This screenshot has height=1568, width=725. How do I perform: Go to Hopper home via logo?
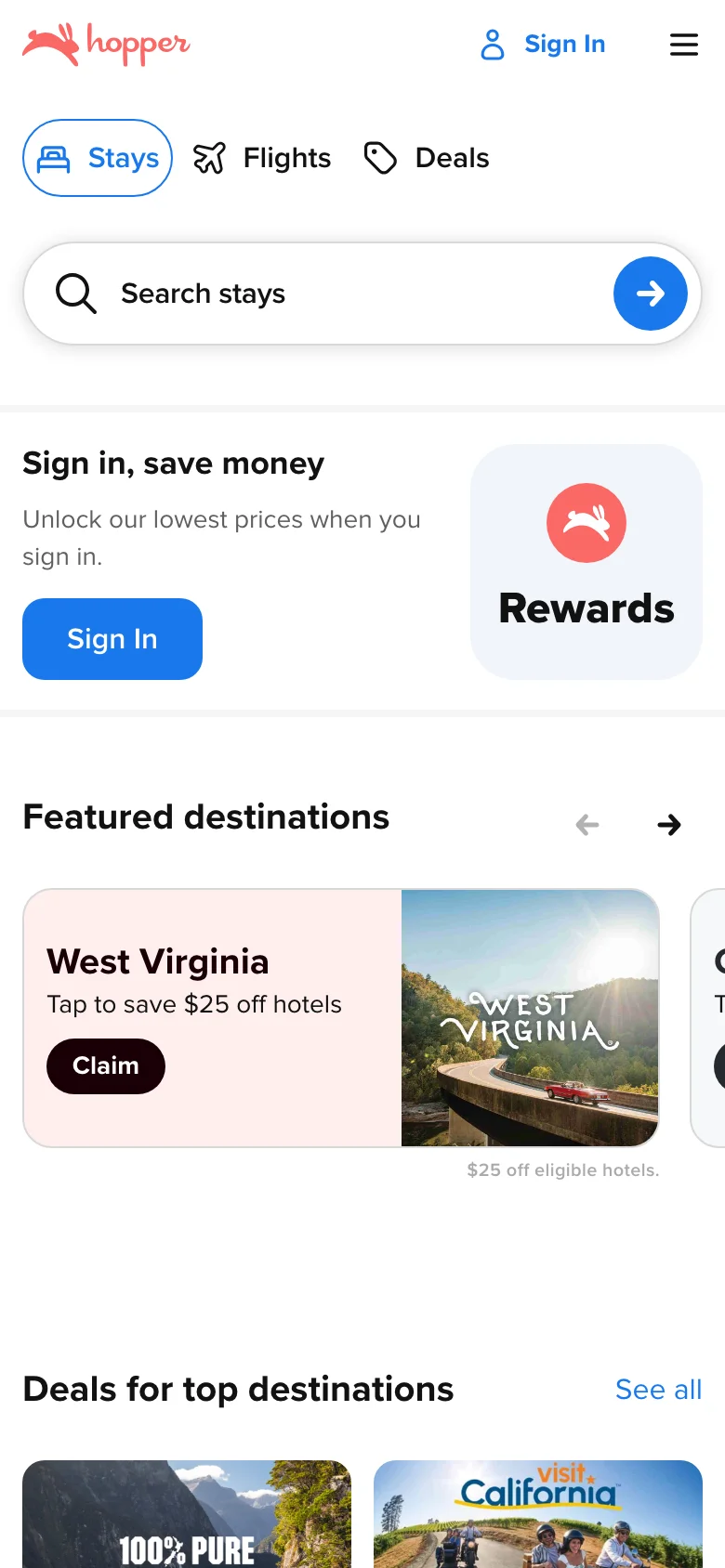point(106,44)
